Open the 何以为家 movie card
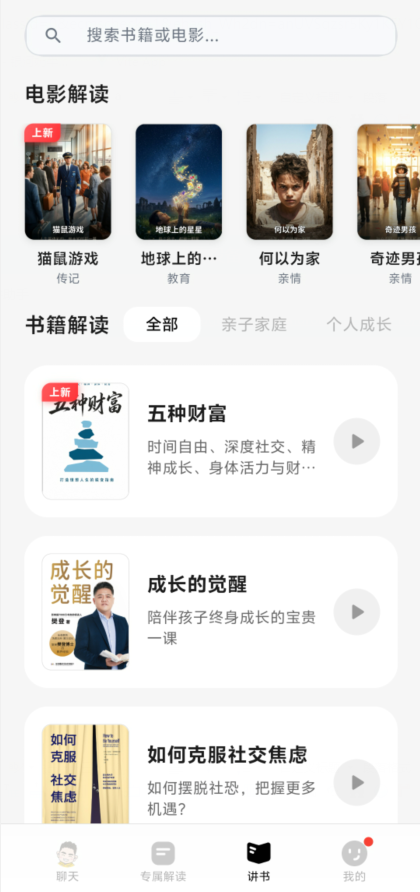The height and width of the screenshot is (892, 420). pyautogui.click(x=290, y=205)
